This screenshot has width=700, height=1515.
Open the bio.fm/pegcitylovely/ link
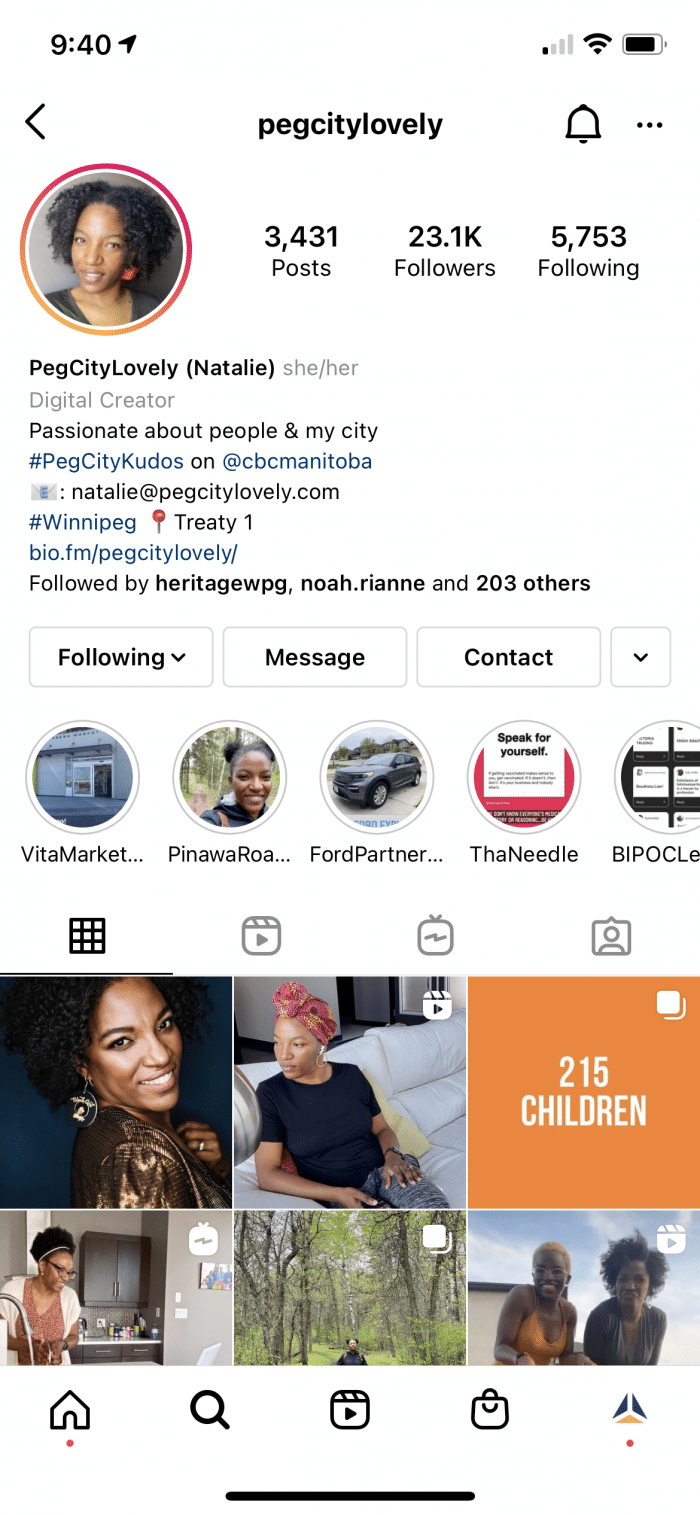coord(133,552)
